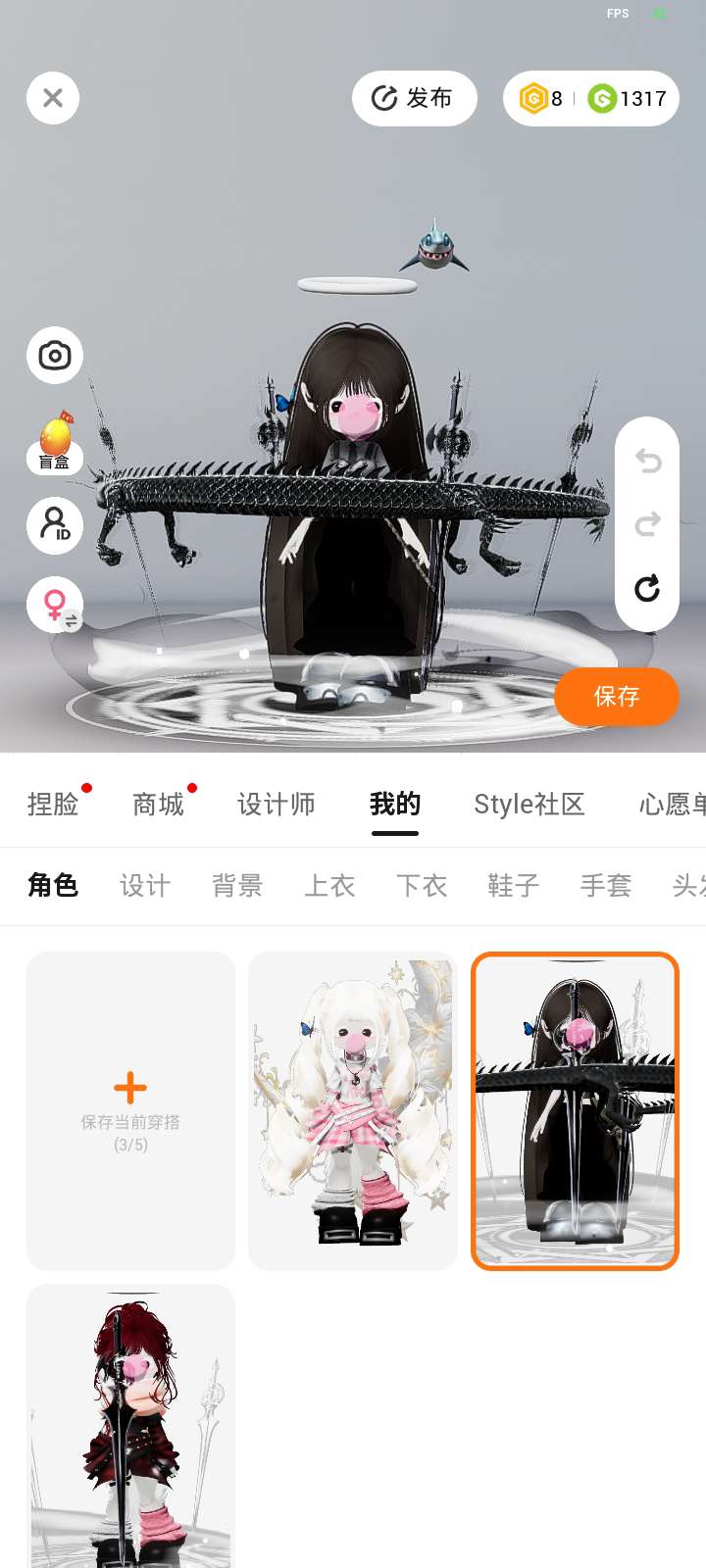Viewport: 706px width, 1568px height.
Task: Open the 盲盒 blind box
Action: pyautogui.click(x=55, y=443)
